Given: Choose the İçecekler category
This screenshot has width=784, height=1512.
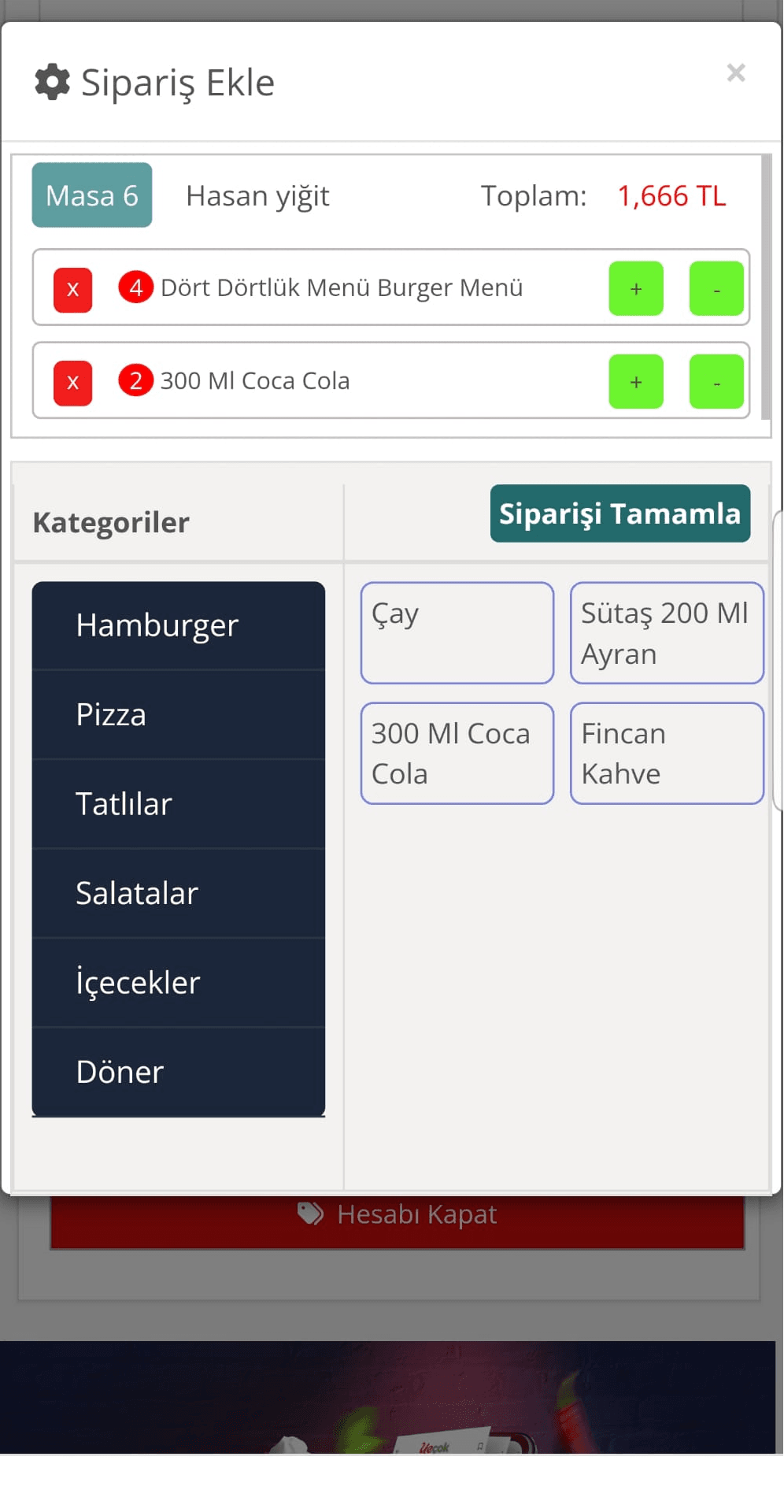Looking at the screenshot, I should tap(179, 983).
